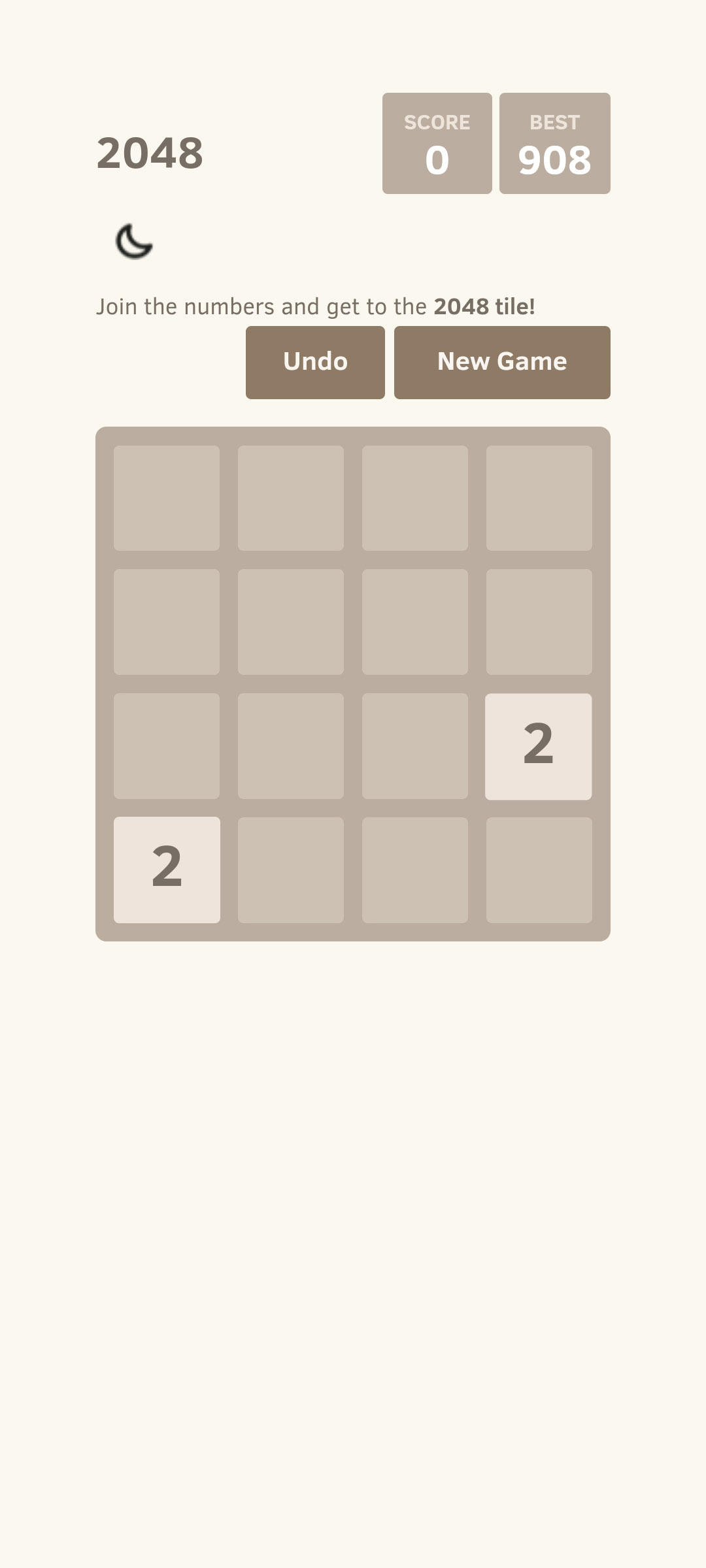Click the score value showing 0
The width and height of the screenshot is (706, 1568).
[x=437, y=159]
